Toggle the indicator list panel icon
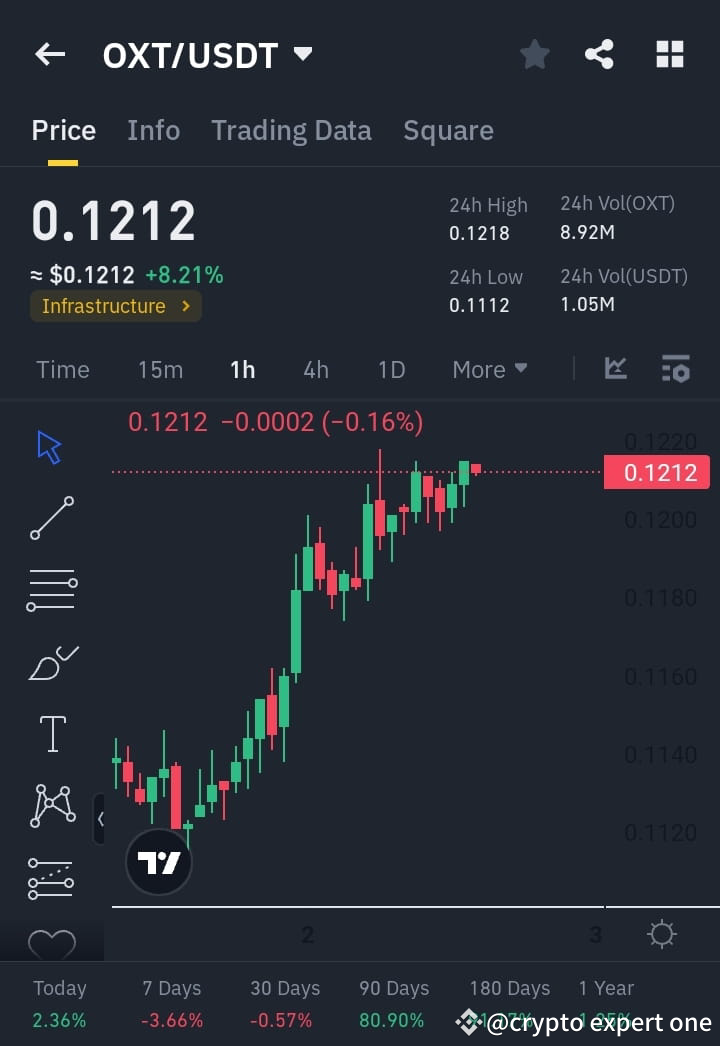 tap(676, 368)
